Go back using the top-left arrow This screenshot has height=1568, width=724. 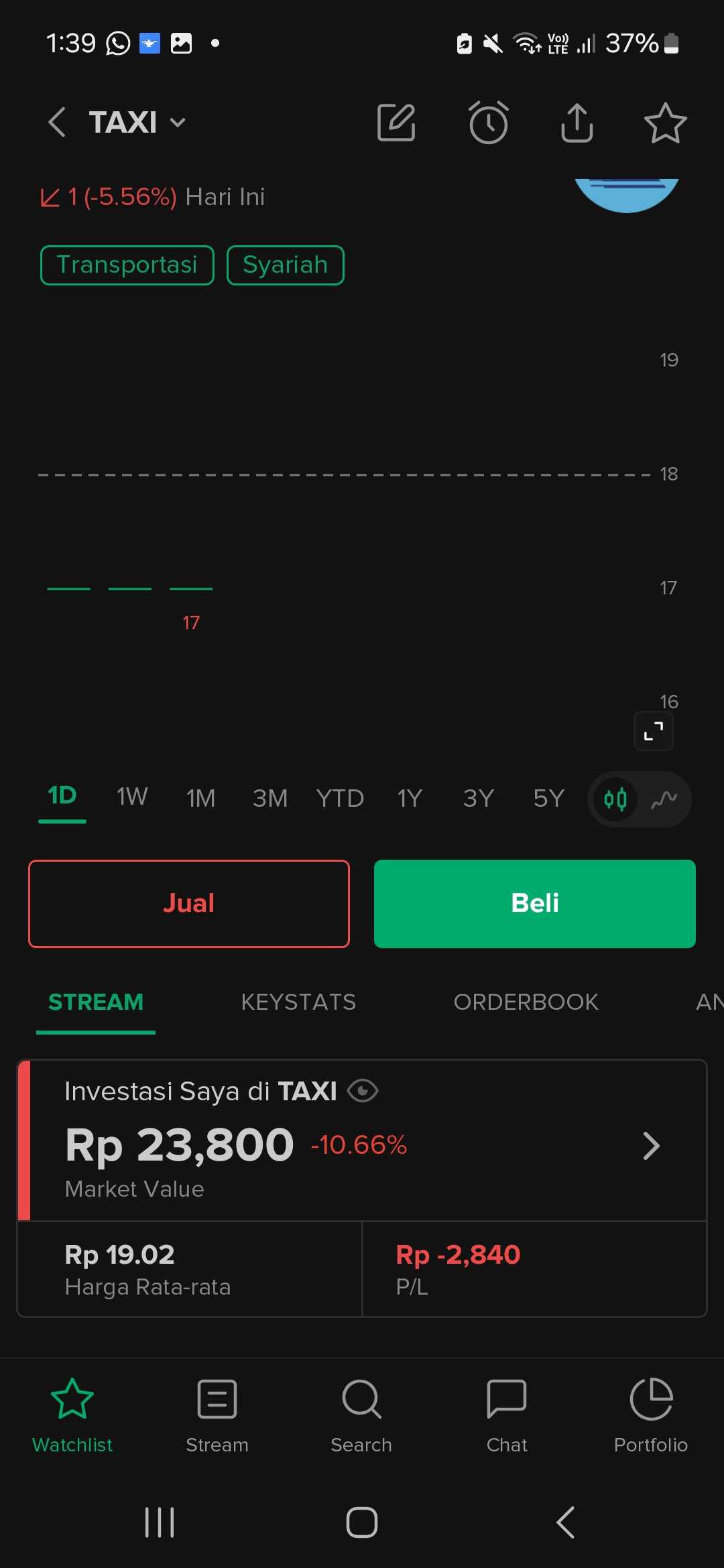point(57,123)
